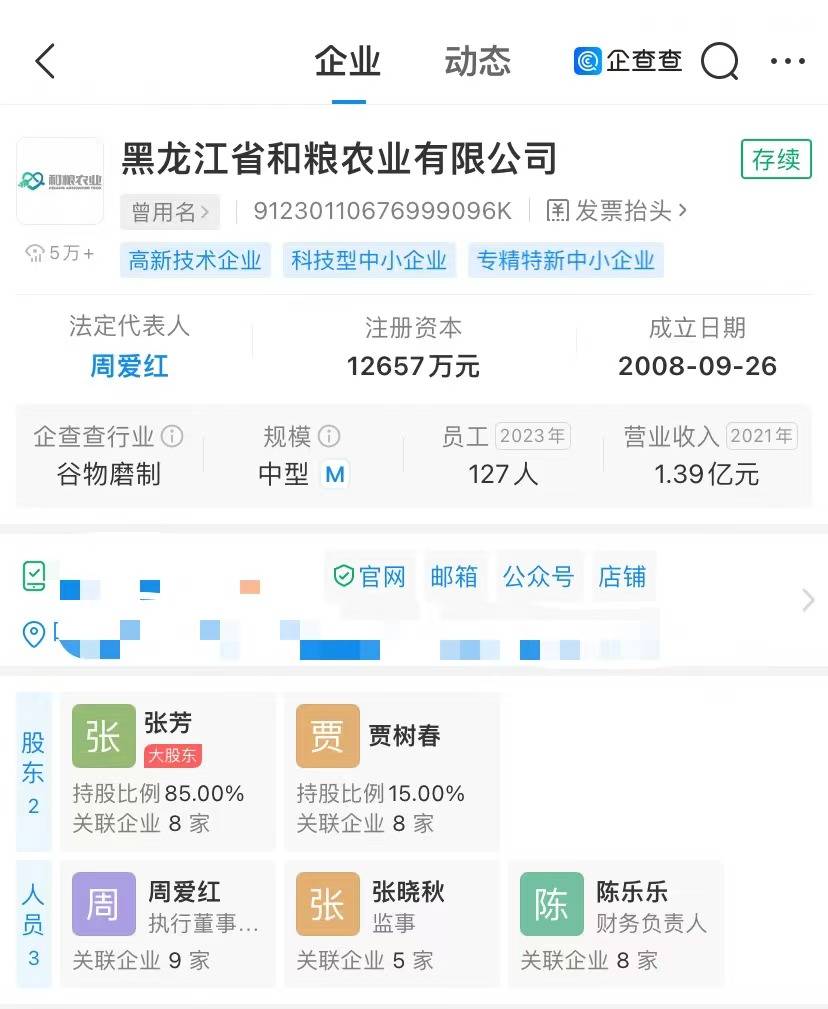Open 发票抬头 invoice header link
This screenshot has height=1009, width=828.
(x=617, y=211)
